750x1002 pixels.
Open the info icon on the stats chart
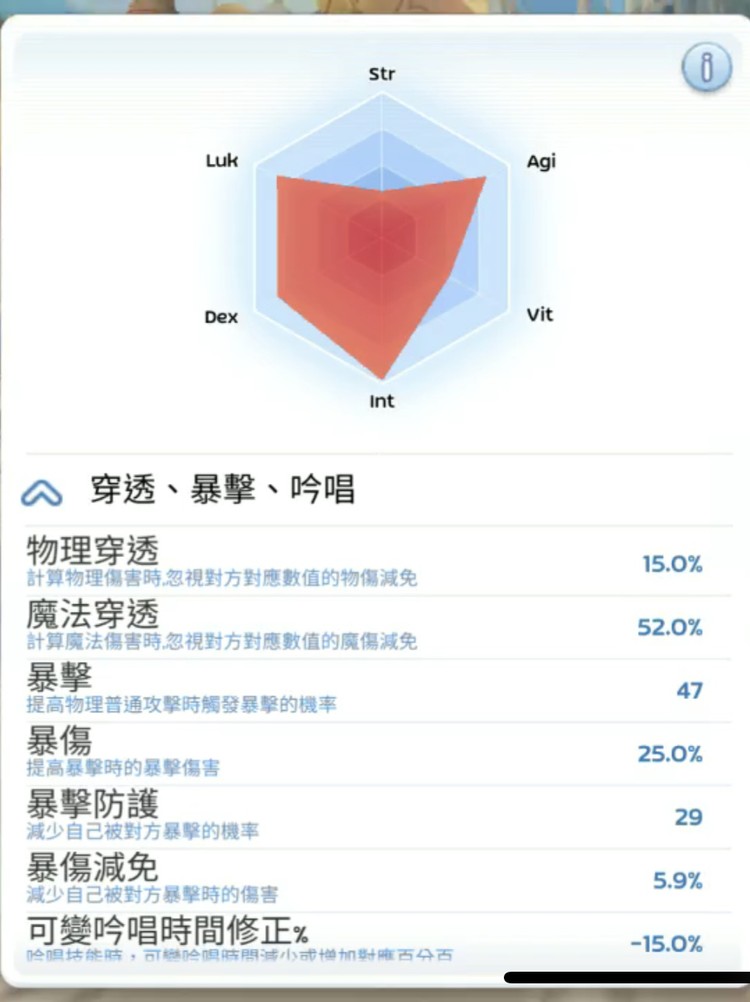coord(707,68)
